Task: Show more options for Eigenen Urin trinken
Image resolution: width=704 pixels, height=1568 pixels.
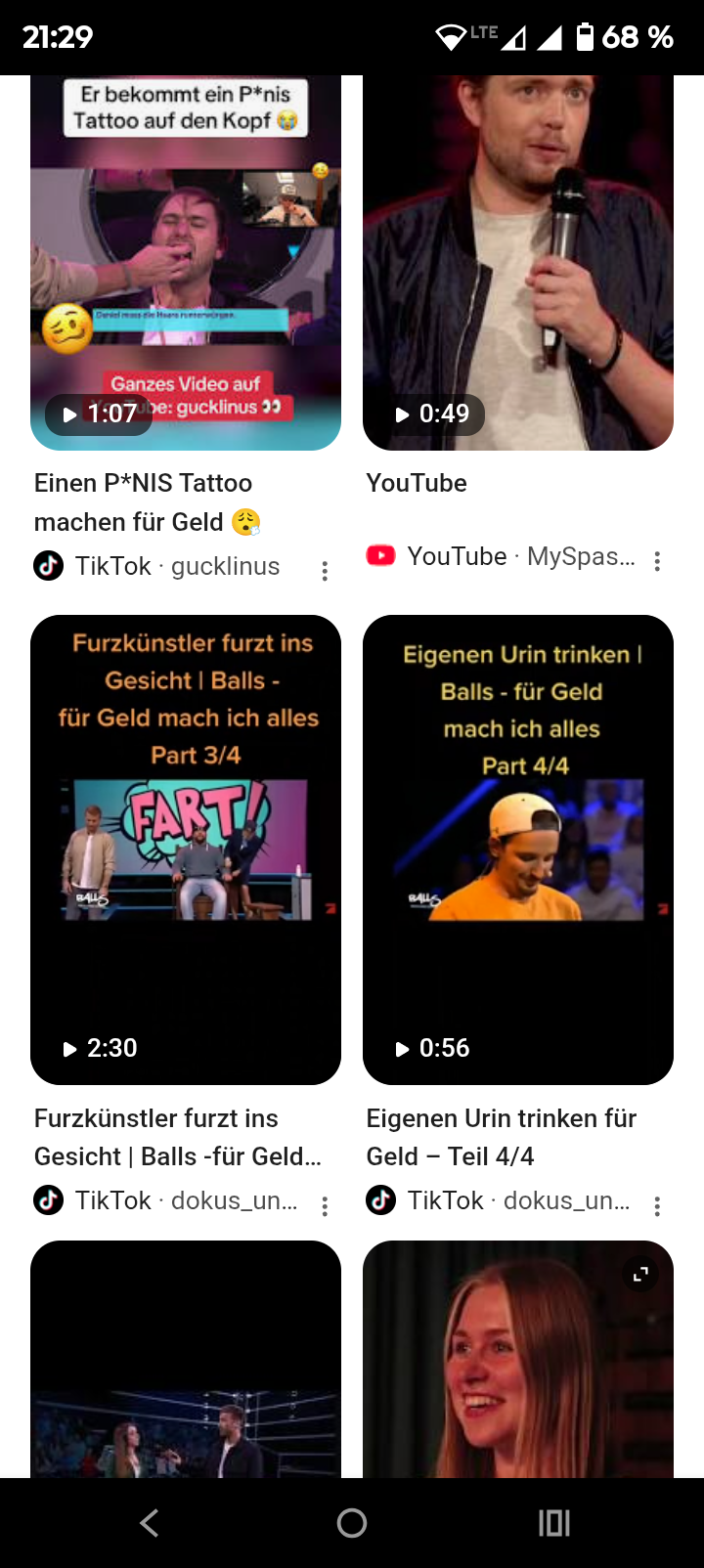Action: 657,1206
